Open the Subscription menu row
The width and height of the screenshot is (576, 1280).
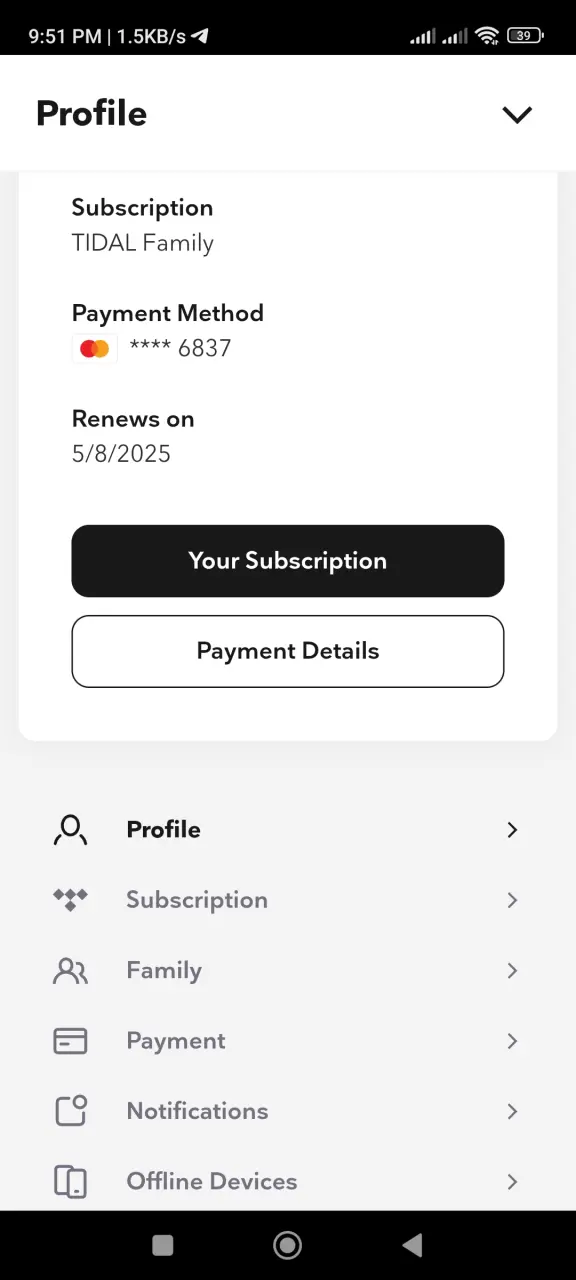288,900
